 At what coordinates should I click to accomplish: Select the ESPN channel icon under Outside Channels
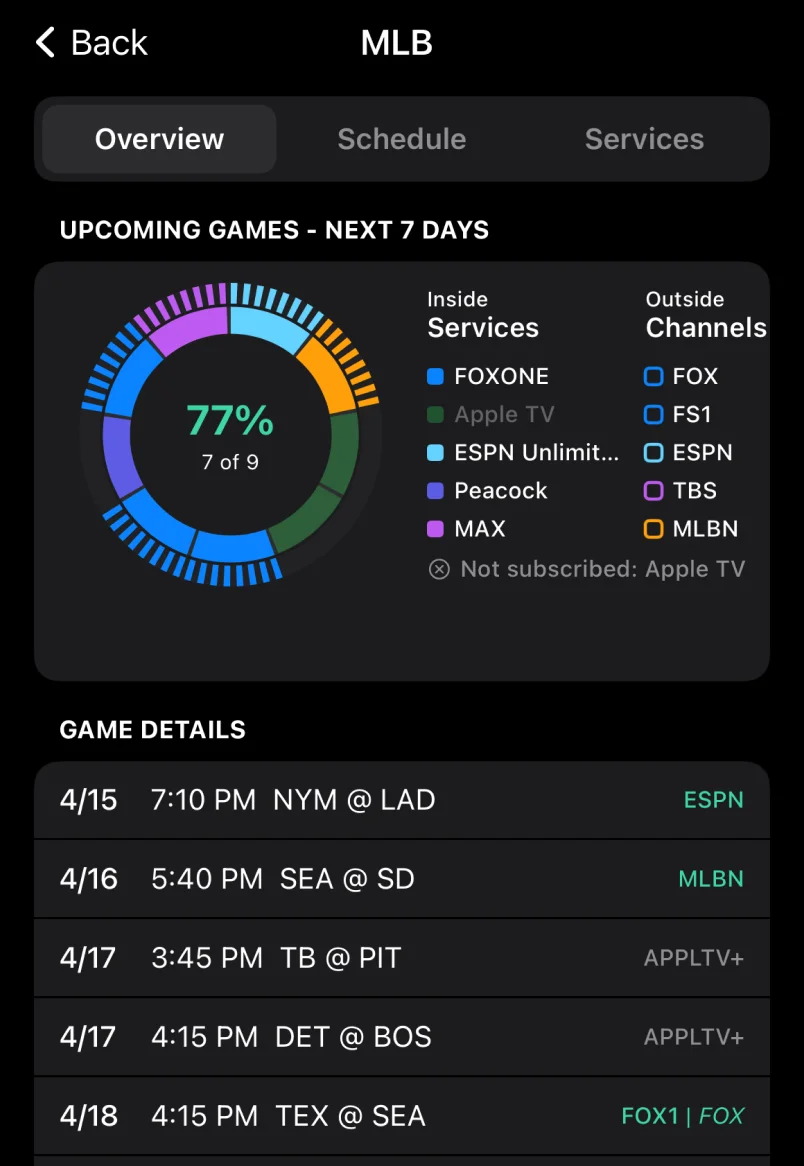(655, 452)
